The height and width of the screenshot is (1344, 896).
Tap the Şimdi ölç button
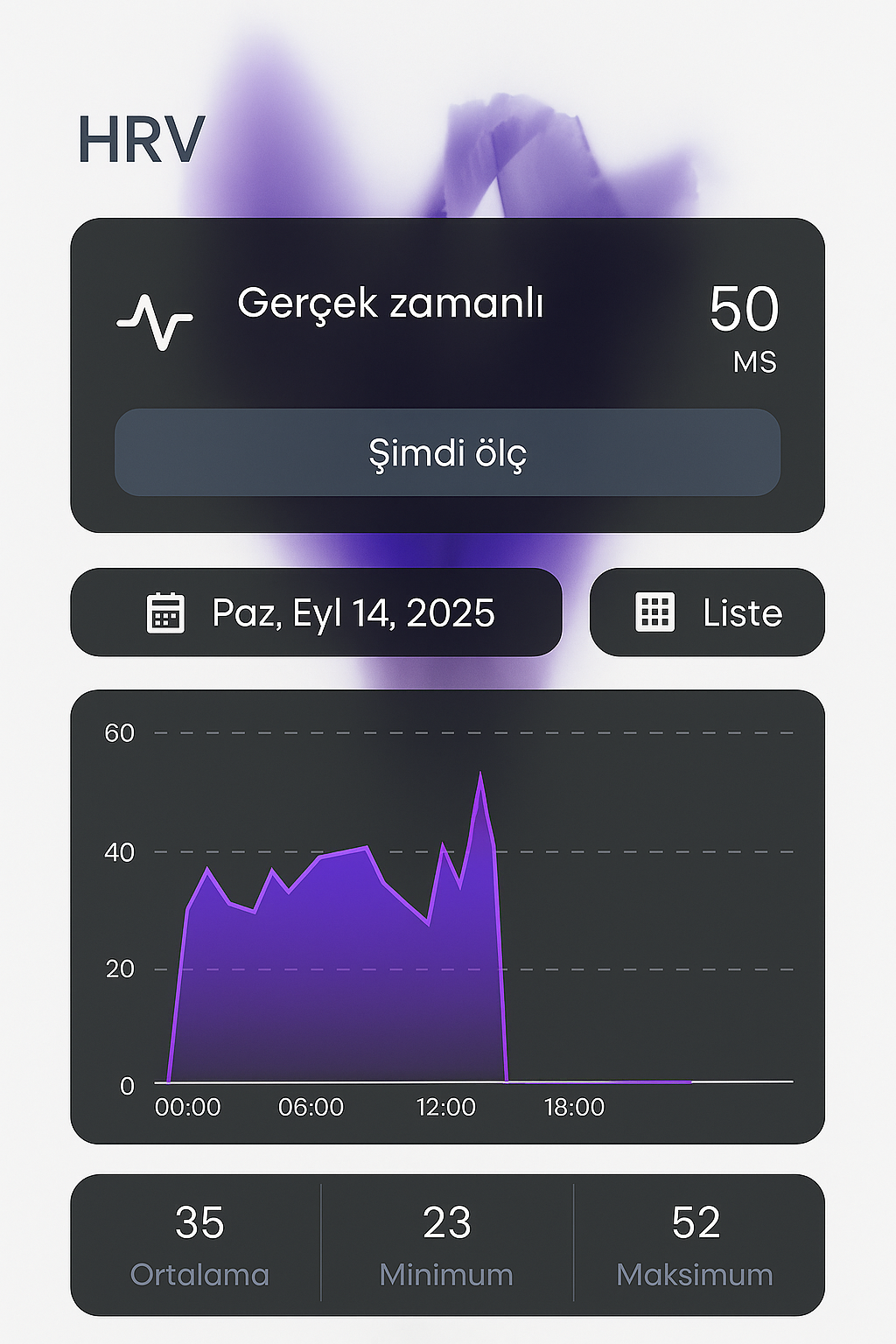[x=447, y=452]
